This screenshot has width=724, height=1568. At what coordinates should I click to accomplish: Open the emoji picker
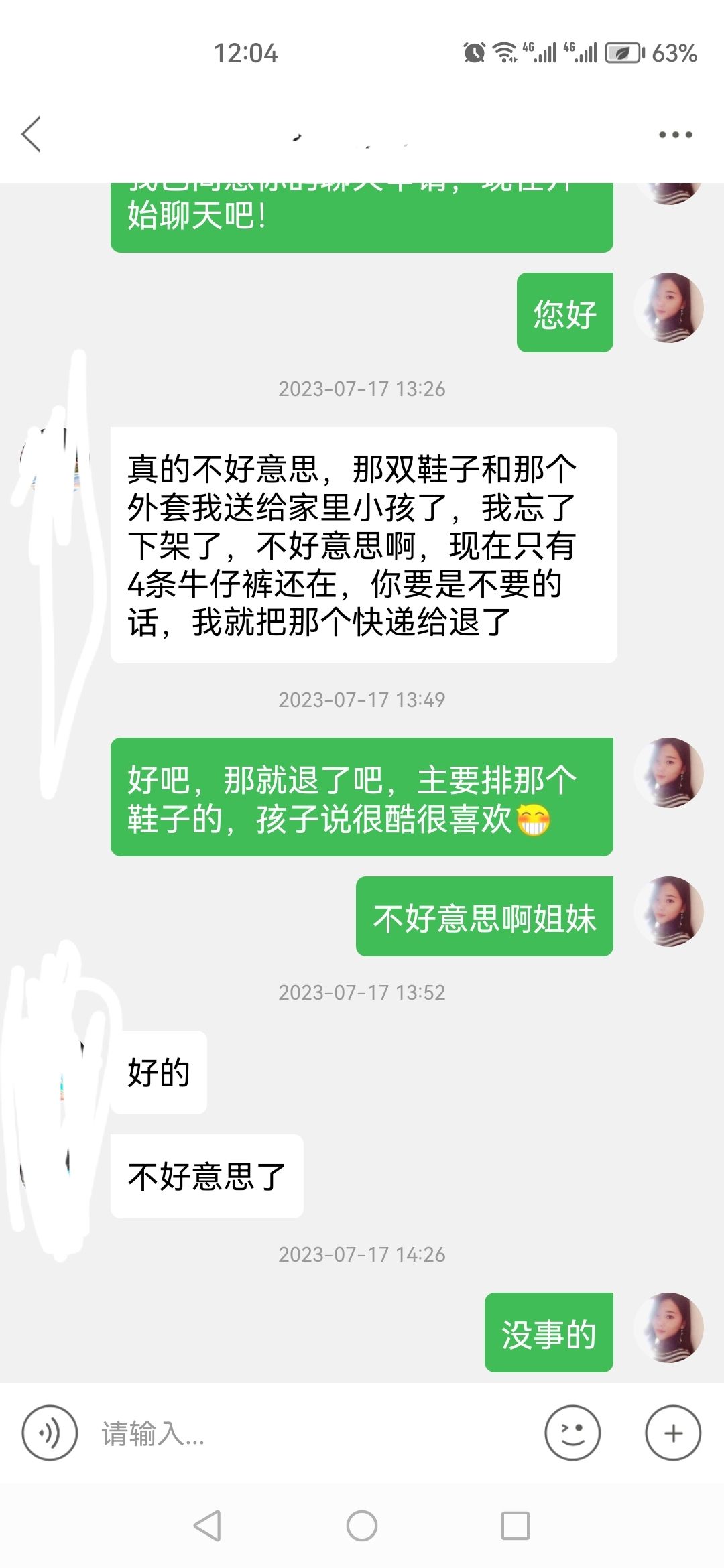[x=572, y=1433]
